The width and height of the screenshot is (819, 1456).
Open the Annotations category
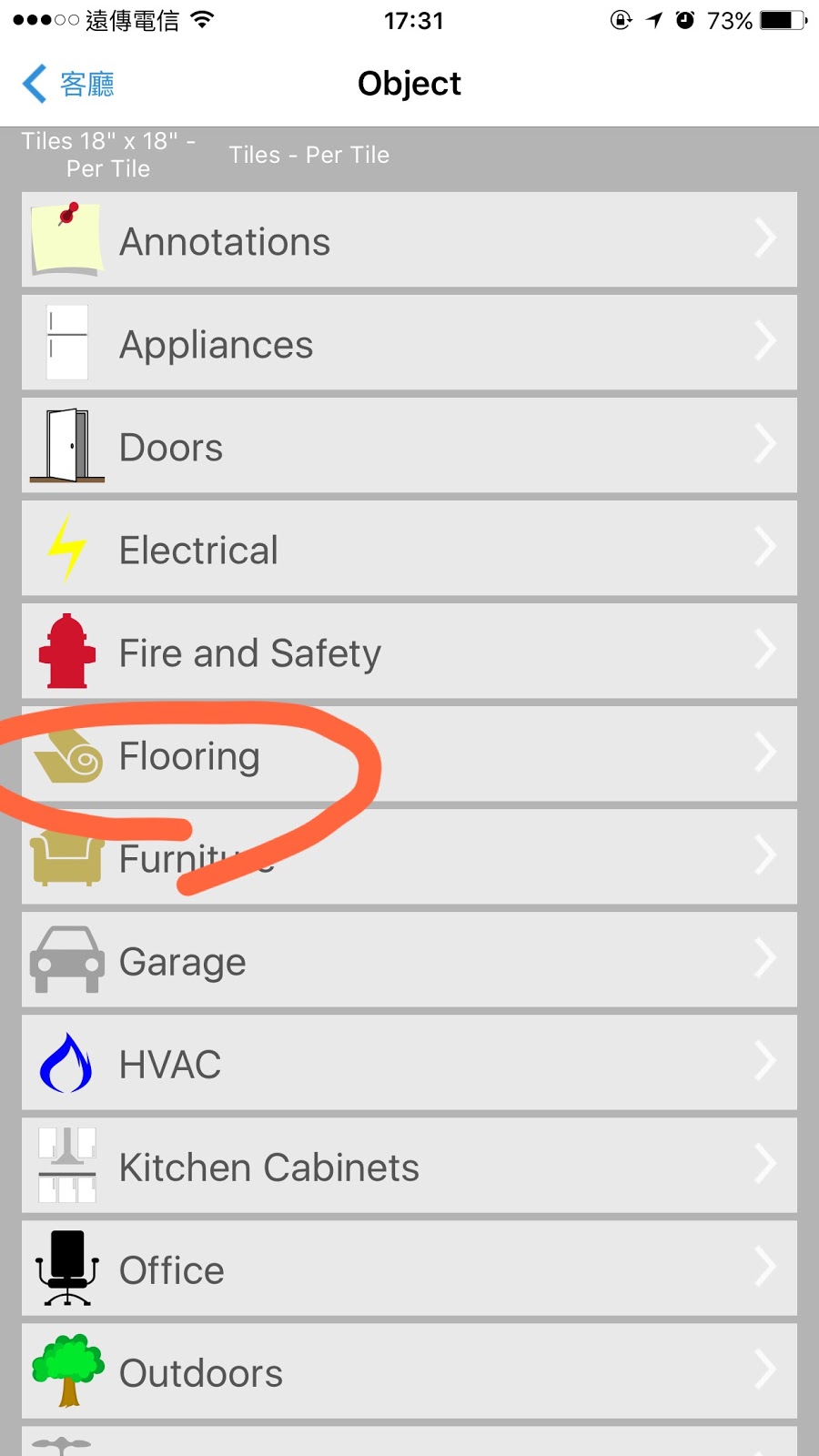pyautogui.click(x=409, y=240)
